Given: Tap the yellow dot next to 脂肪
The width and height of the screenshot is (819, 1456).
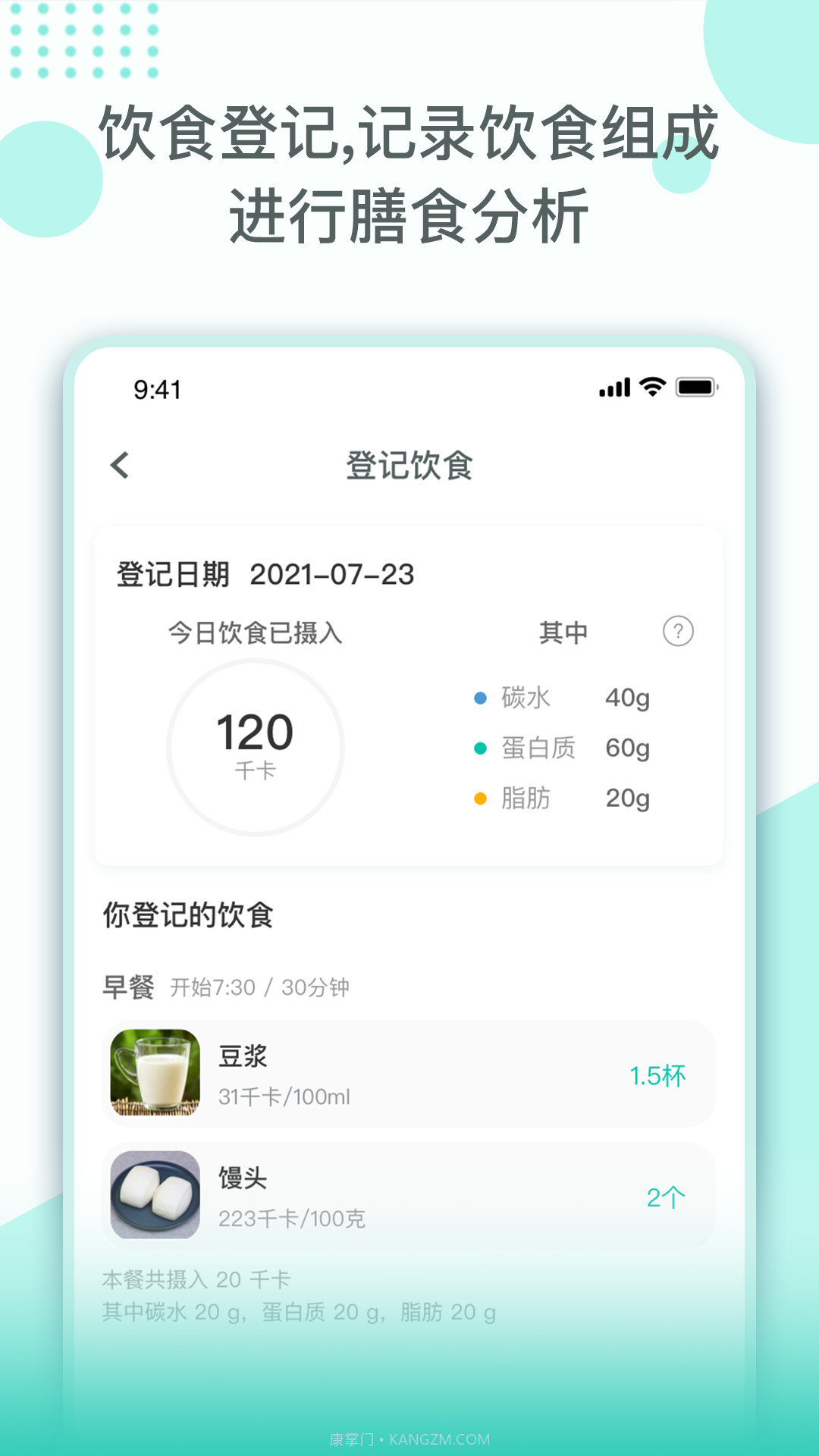Looking at the screenshot, I should point(479,799).
